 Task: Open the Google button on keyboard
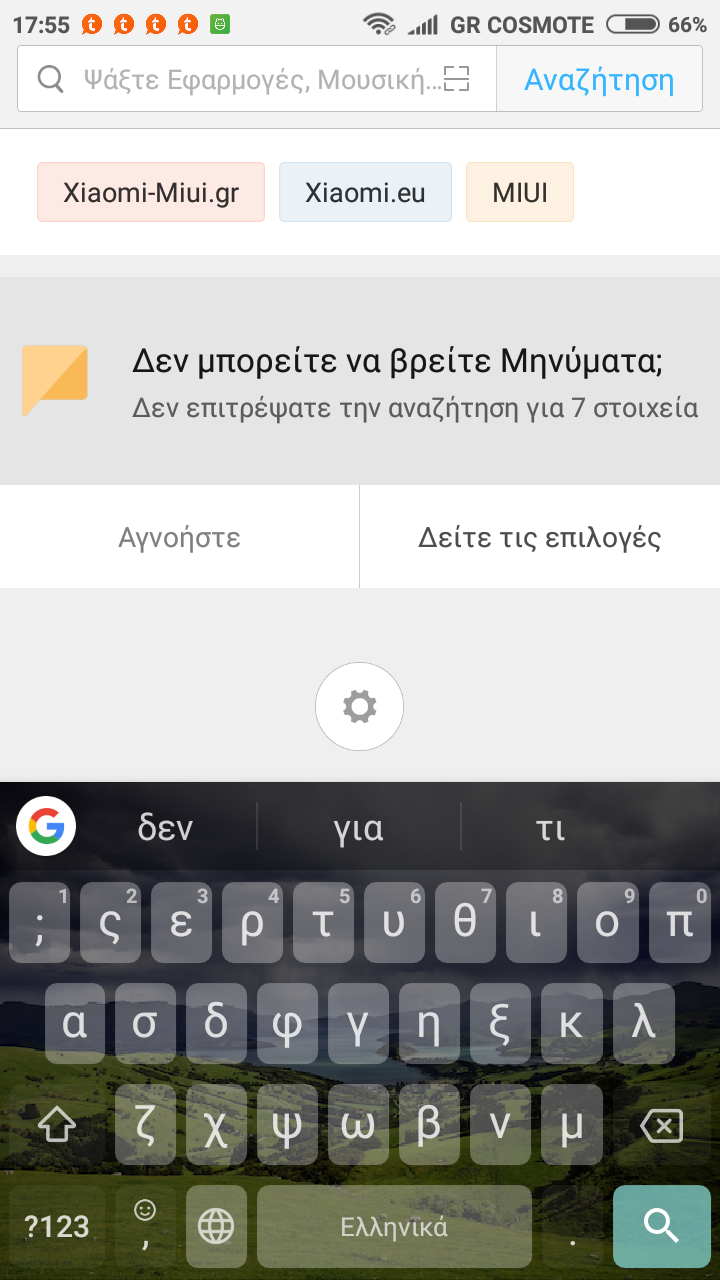point(46,826)
